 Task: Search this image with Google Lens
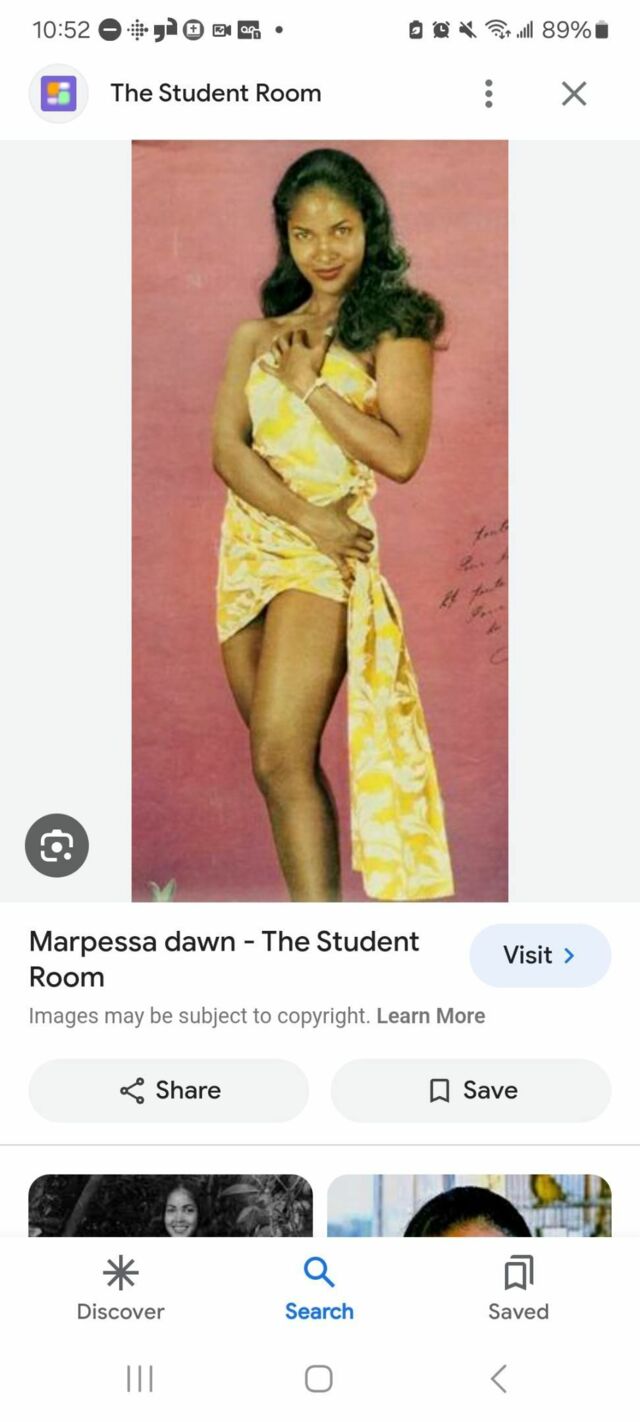point(57,846)
